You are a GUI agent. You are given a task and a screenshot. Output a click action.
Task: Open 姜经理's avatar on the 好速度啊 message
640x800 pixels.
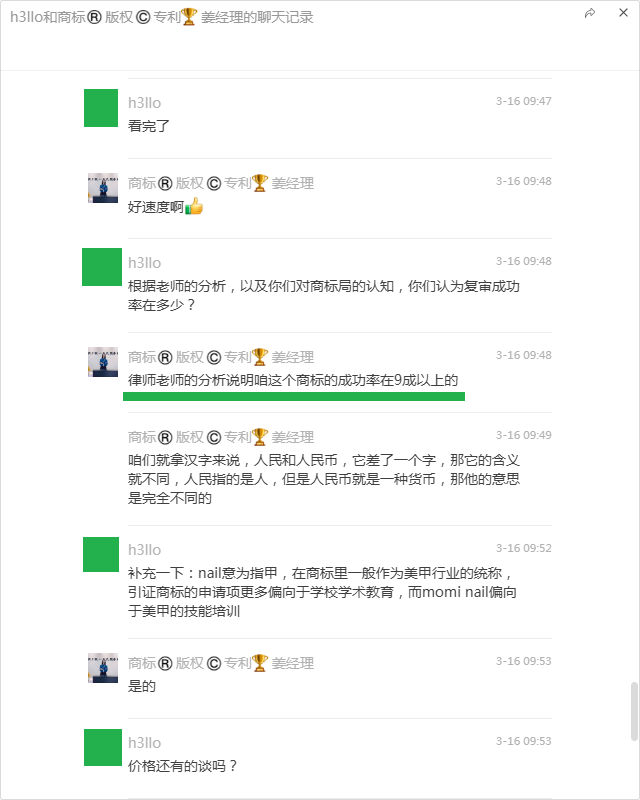click(x=103, y=188)
